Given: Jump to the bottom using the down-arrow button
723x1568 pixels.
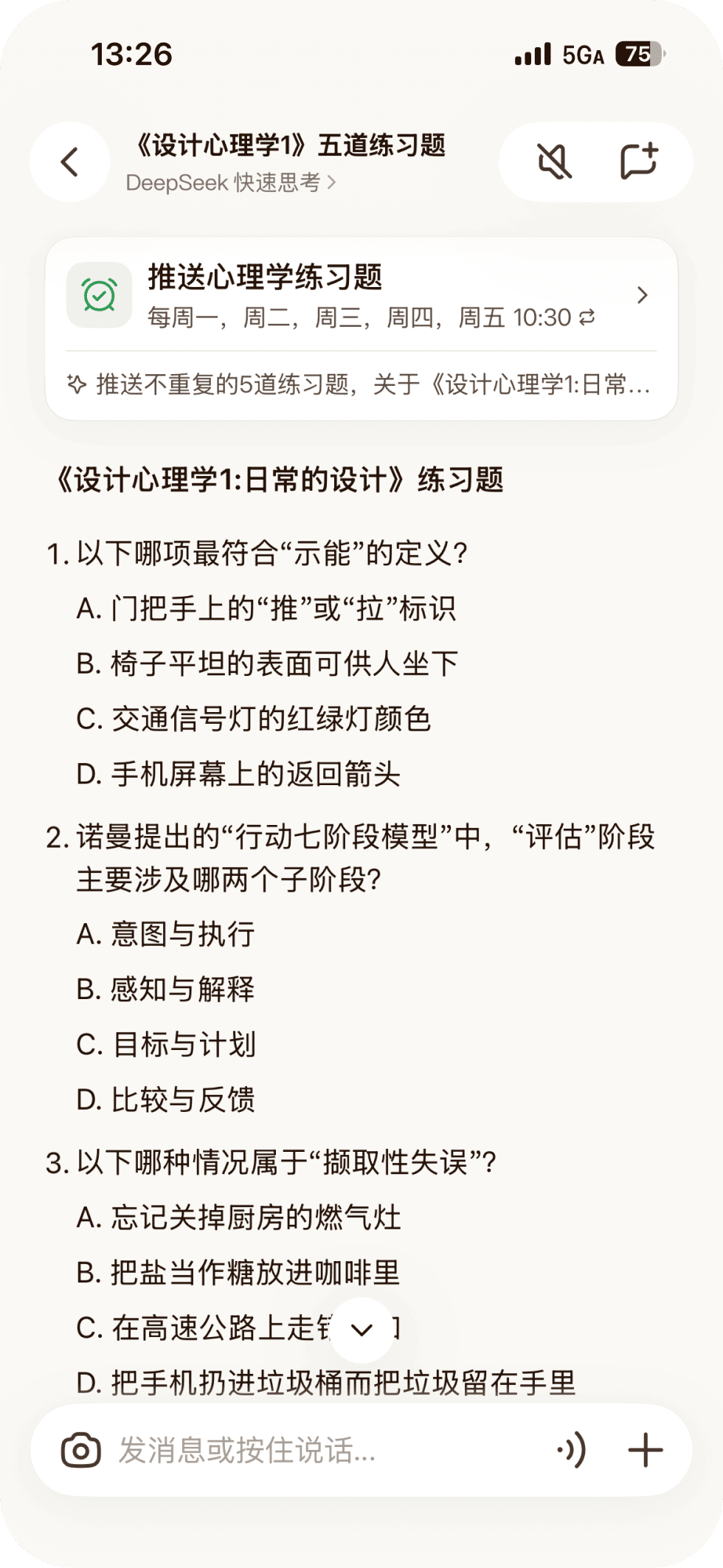Looking at the screenshot, I should tap(361, 1330).
